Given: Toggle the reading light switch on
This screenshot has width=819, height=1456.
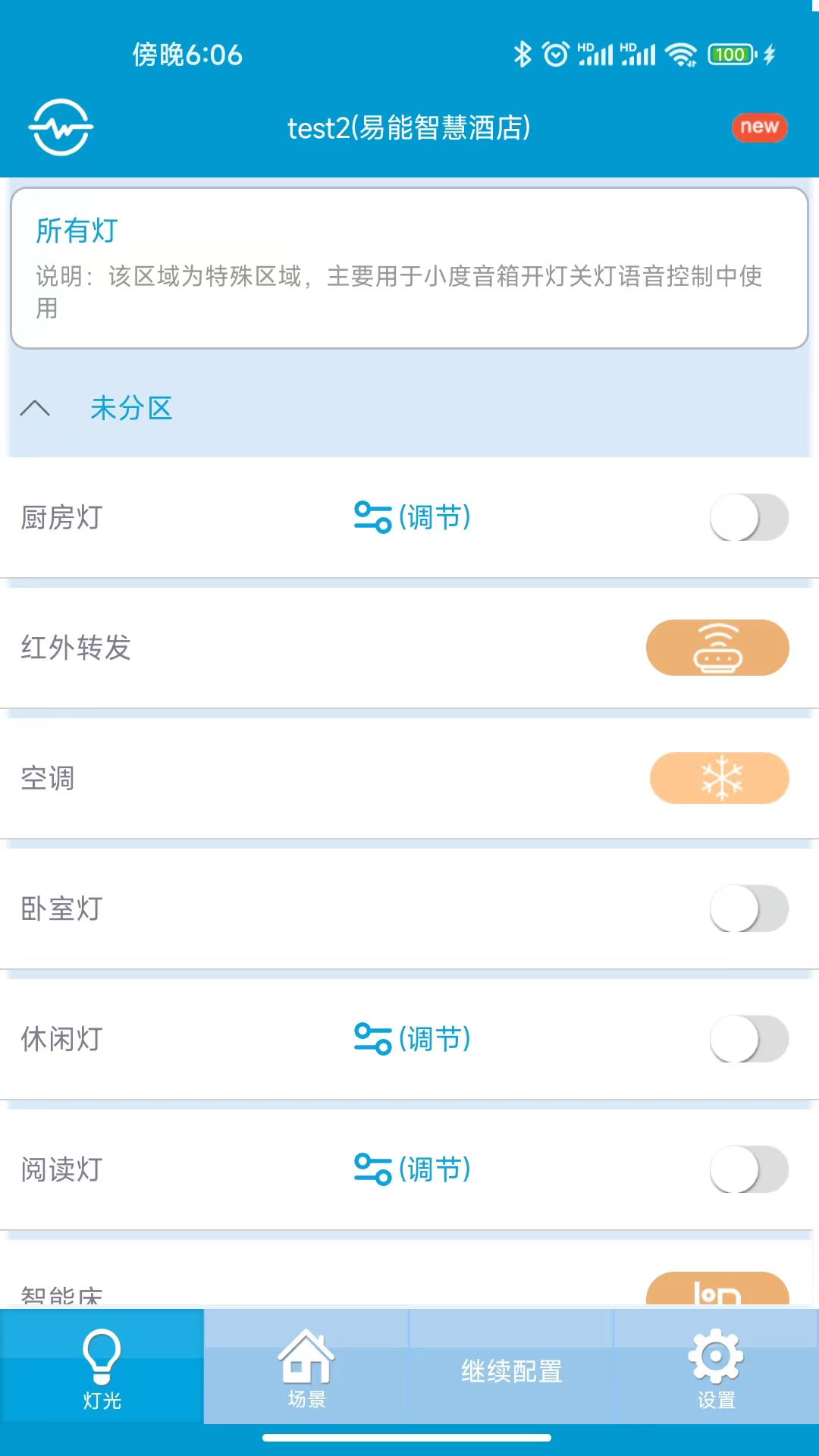Looking at the screenshot, I should (748, 1169).
